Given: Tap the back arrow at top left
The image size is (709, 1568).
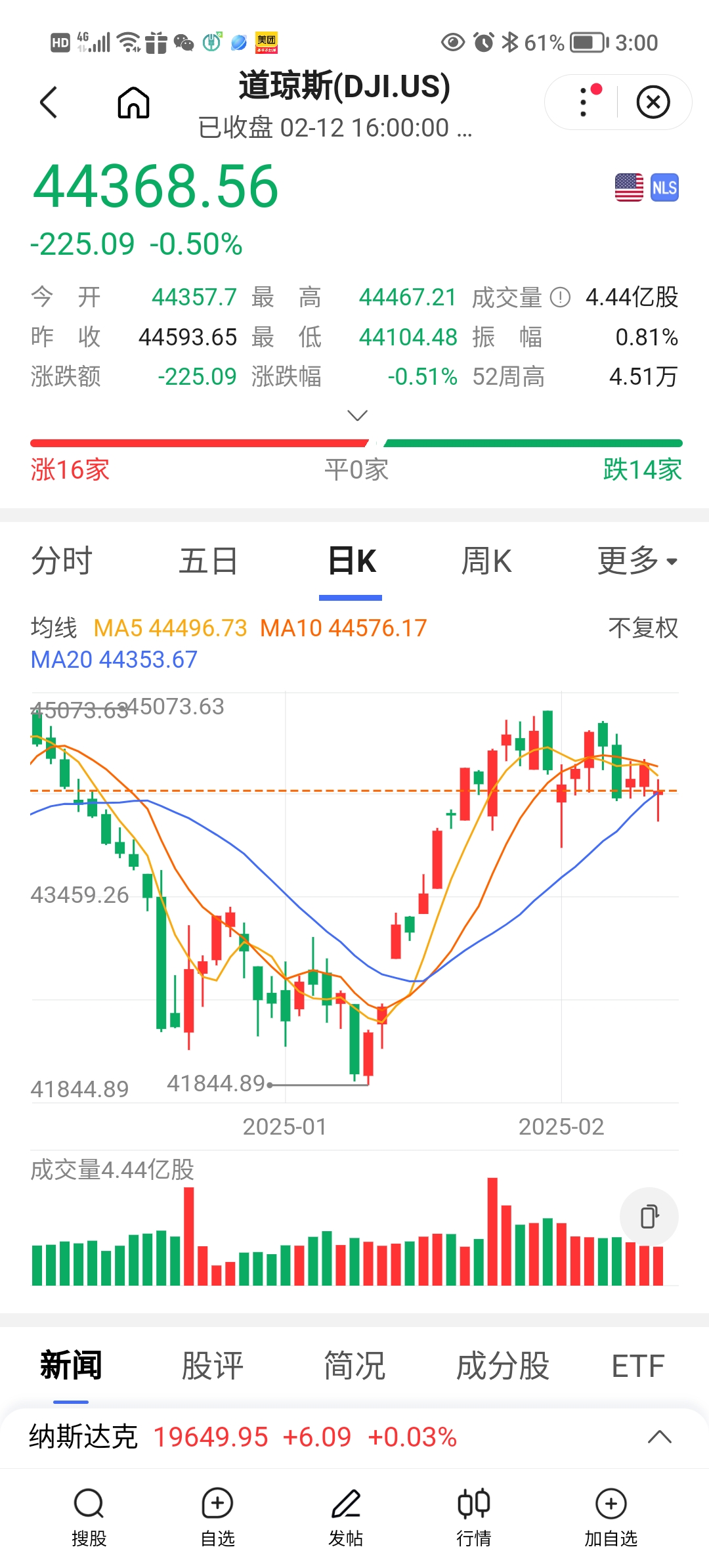Looking at the screenshot, I should [49, 102].
